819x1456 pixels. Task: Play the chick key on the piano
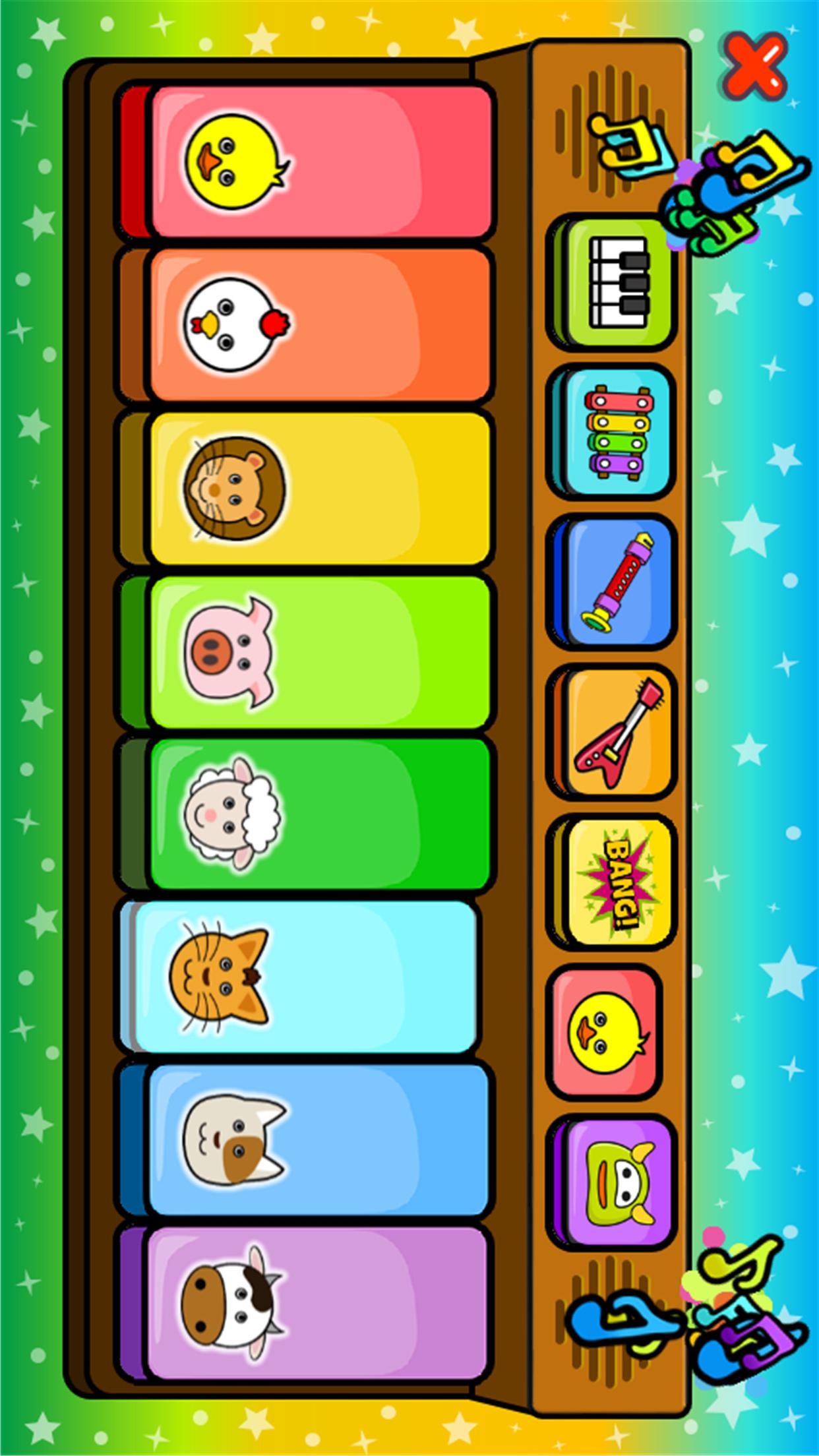(320, 162)
